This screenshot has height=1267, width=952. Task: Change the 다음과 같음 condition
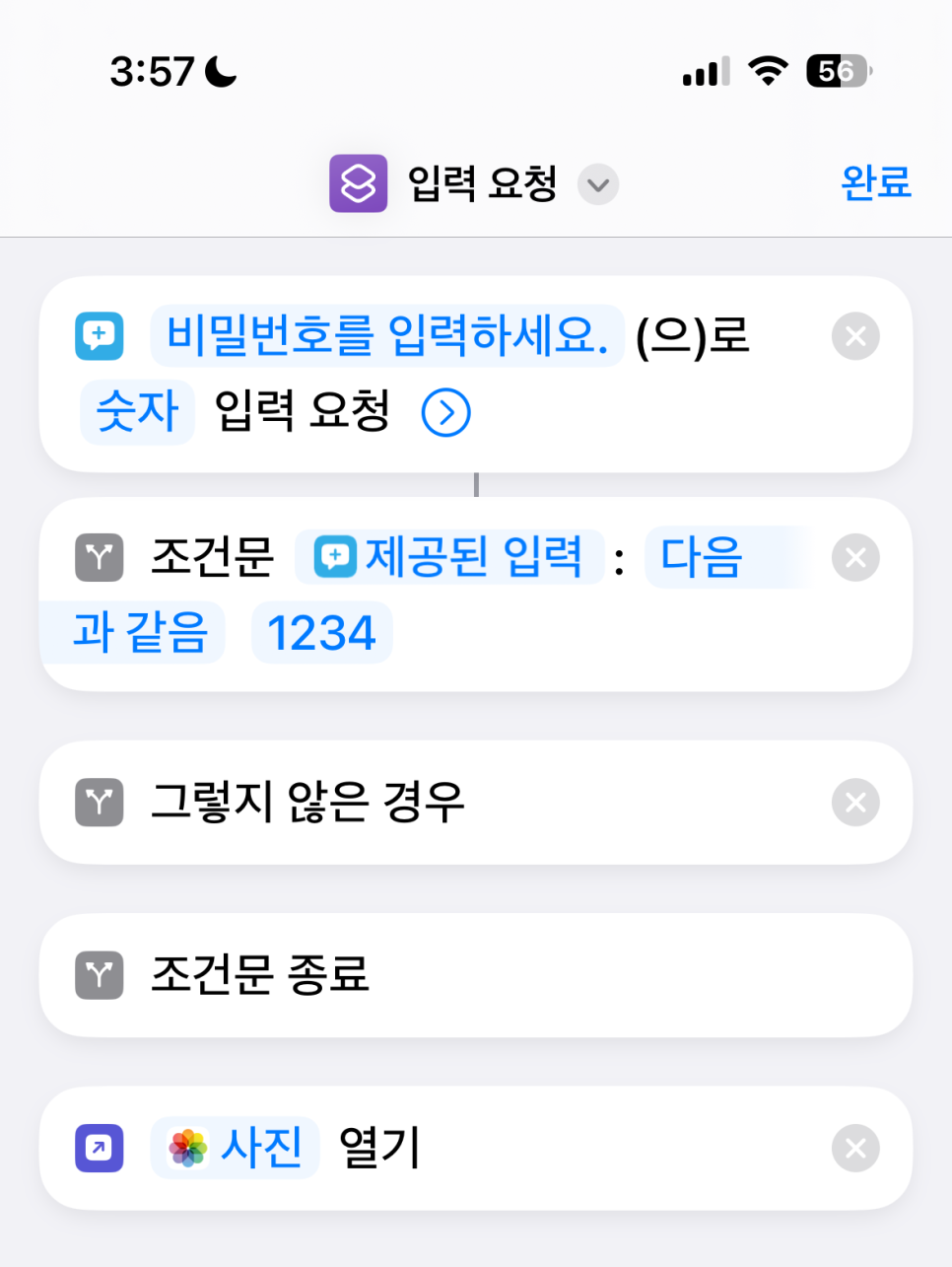tap(700, 558)
